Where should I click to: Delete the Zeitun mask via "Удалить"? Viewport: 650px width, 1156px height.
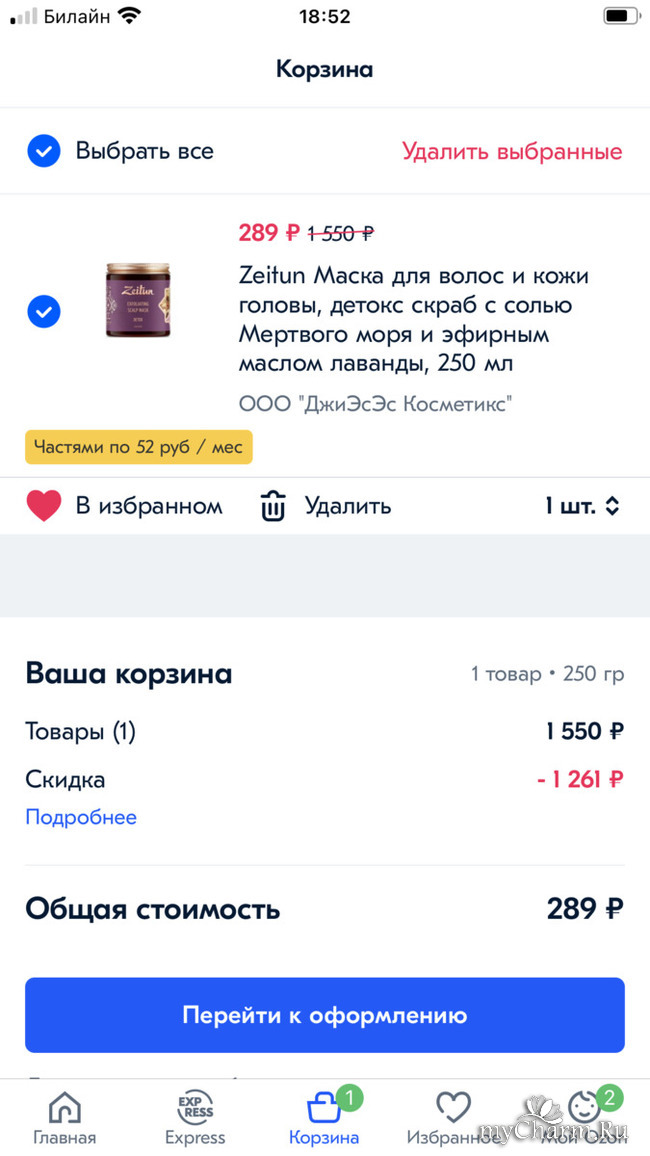point(326,506)
